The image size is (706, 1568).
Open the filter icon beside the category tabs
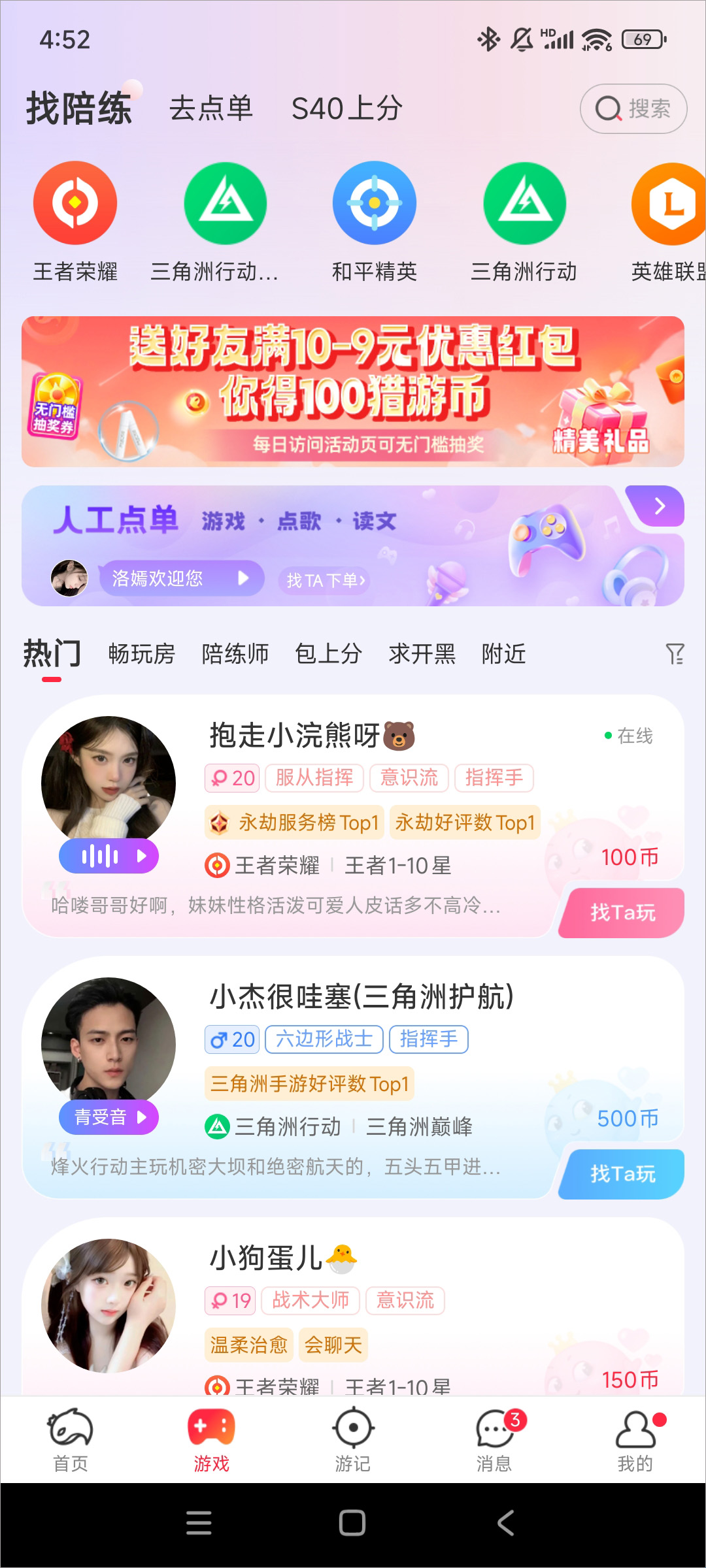coord(675,653)
